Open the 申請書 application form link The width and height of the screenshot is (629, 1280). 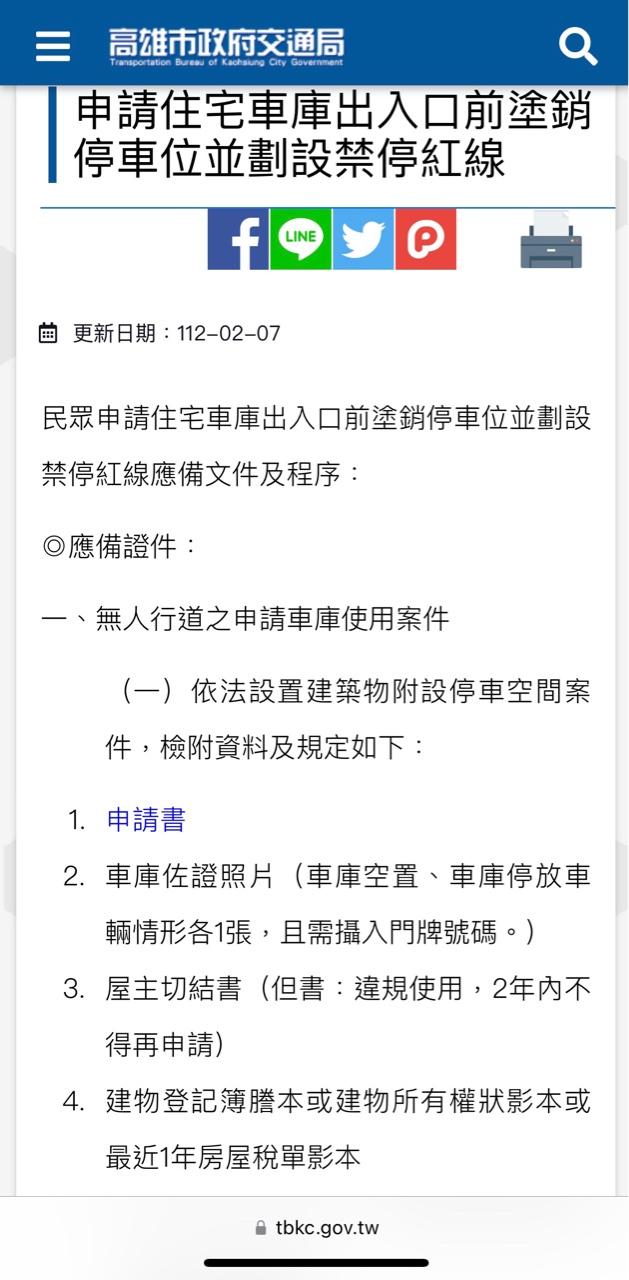(146, 820)
